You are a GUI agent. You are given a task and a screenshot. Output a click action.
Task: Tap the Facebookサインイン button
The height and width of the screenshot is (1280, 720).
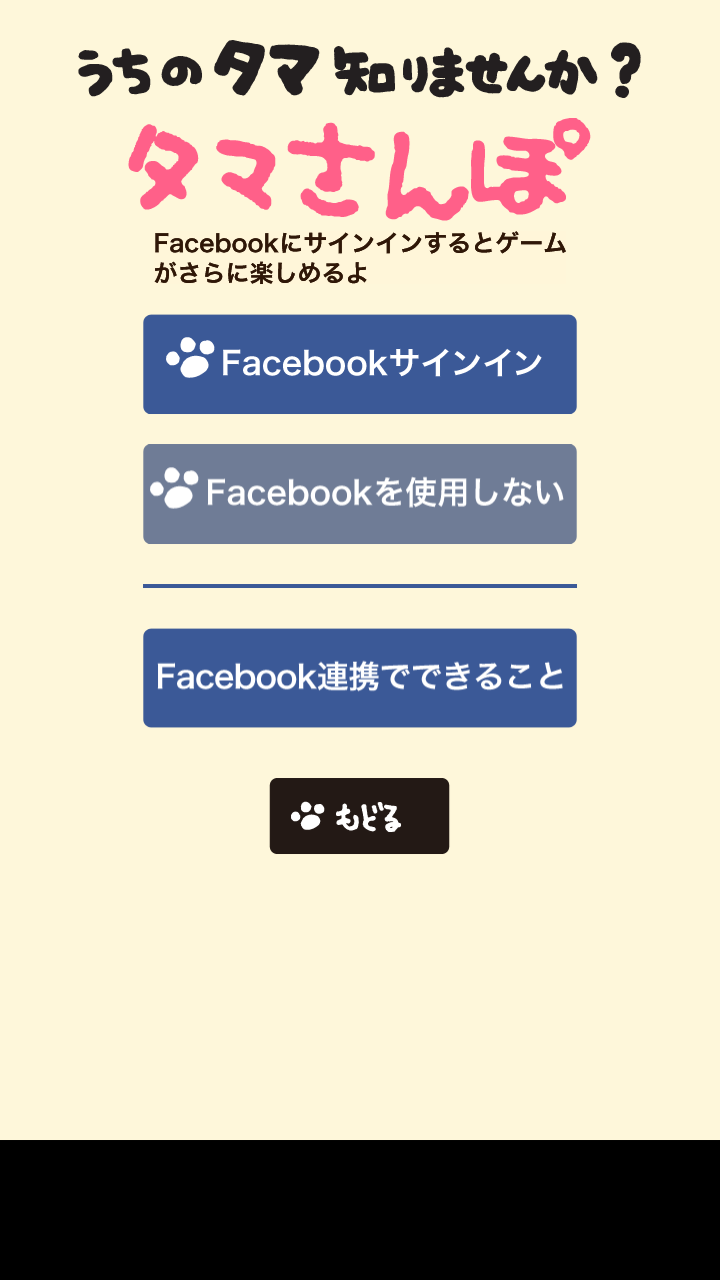[x=360, y=364]
